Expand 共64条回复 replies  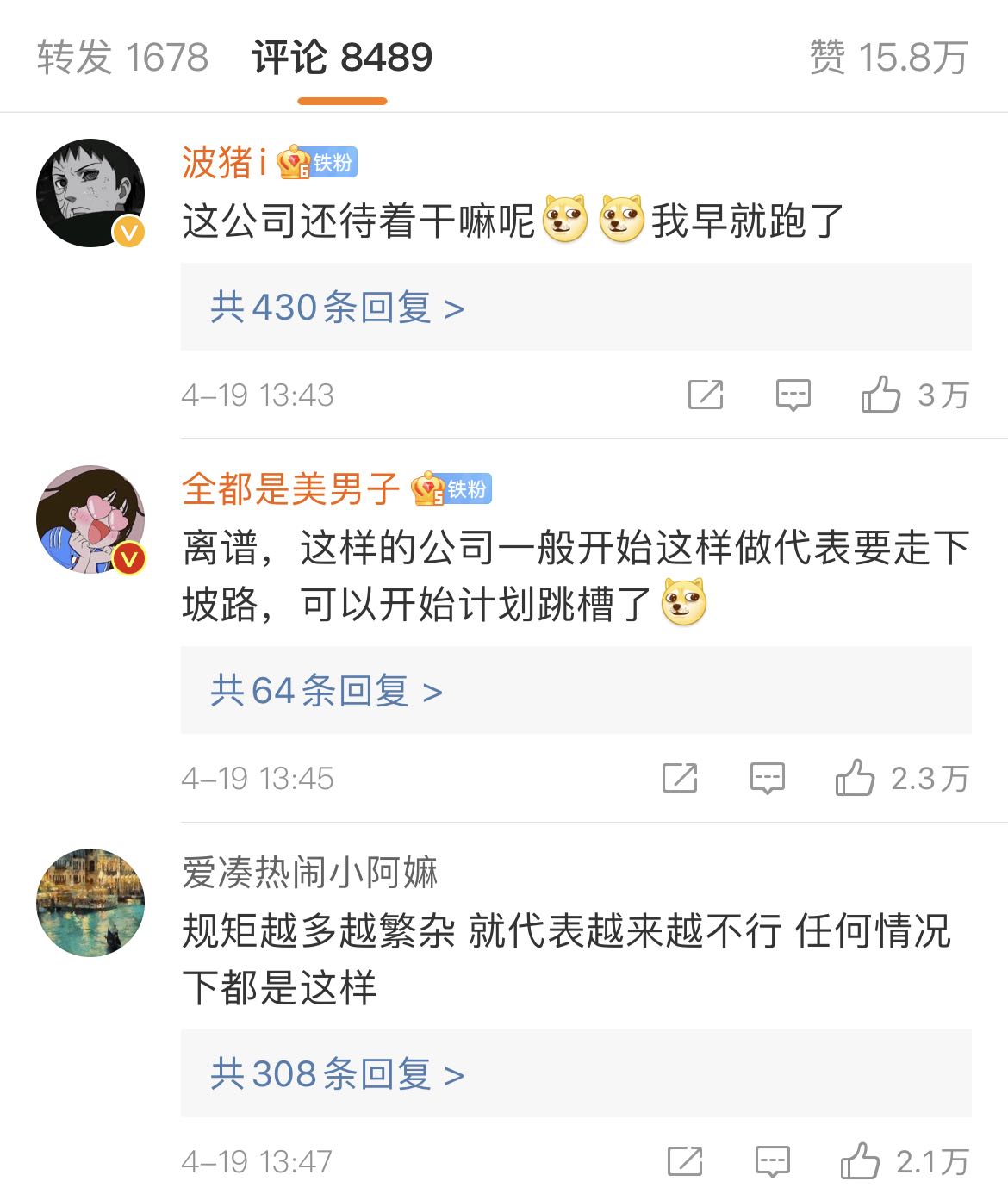coord(327,691)
